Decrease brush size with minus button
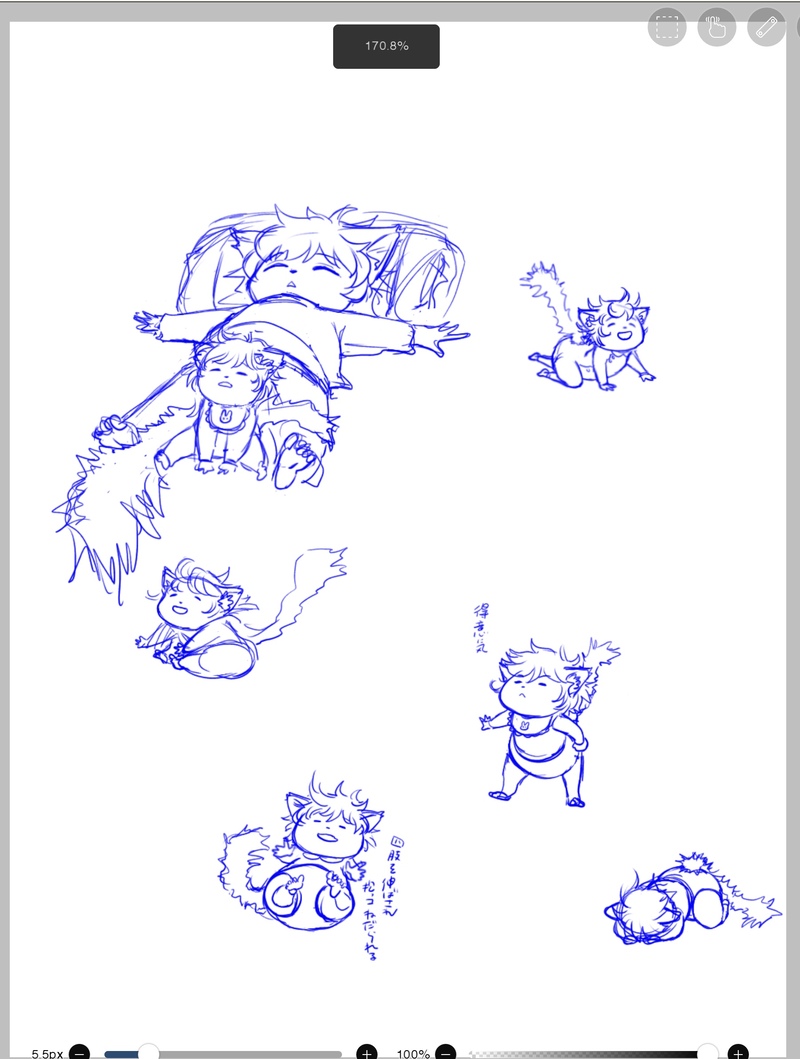Image resolution: width=800 pixels, height=1059 pixels. click(79, 1053)
